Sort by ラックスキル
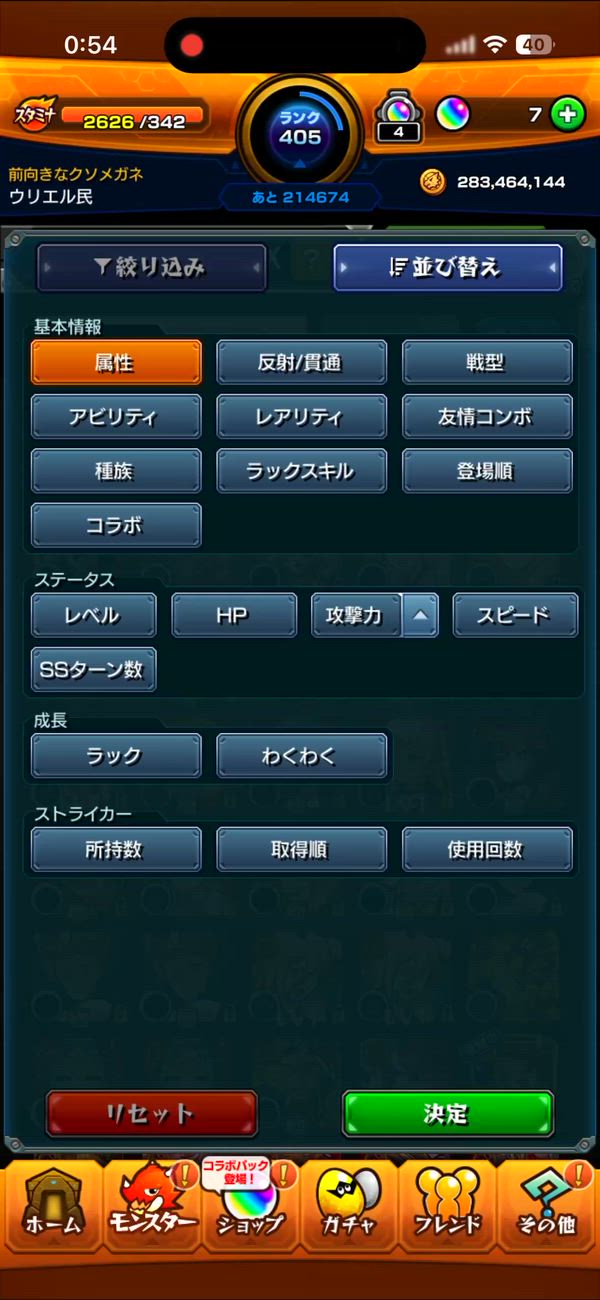The image size is (600, 1300). pyautogui.click(x=301, y=470)
